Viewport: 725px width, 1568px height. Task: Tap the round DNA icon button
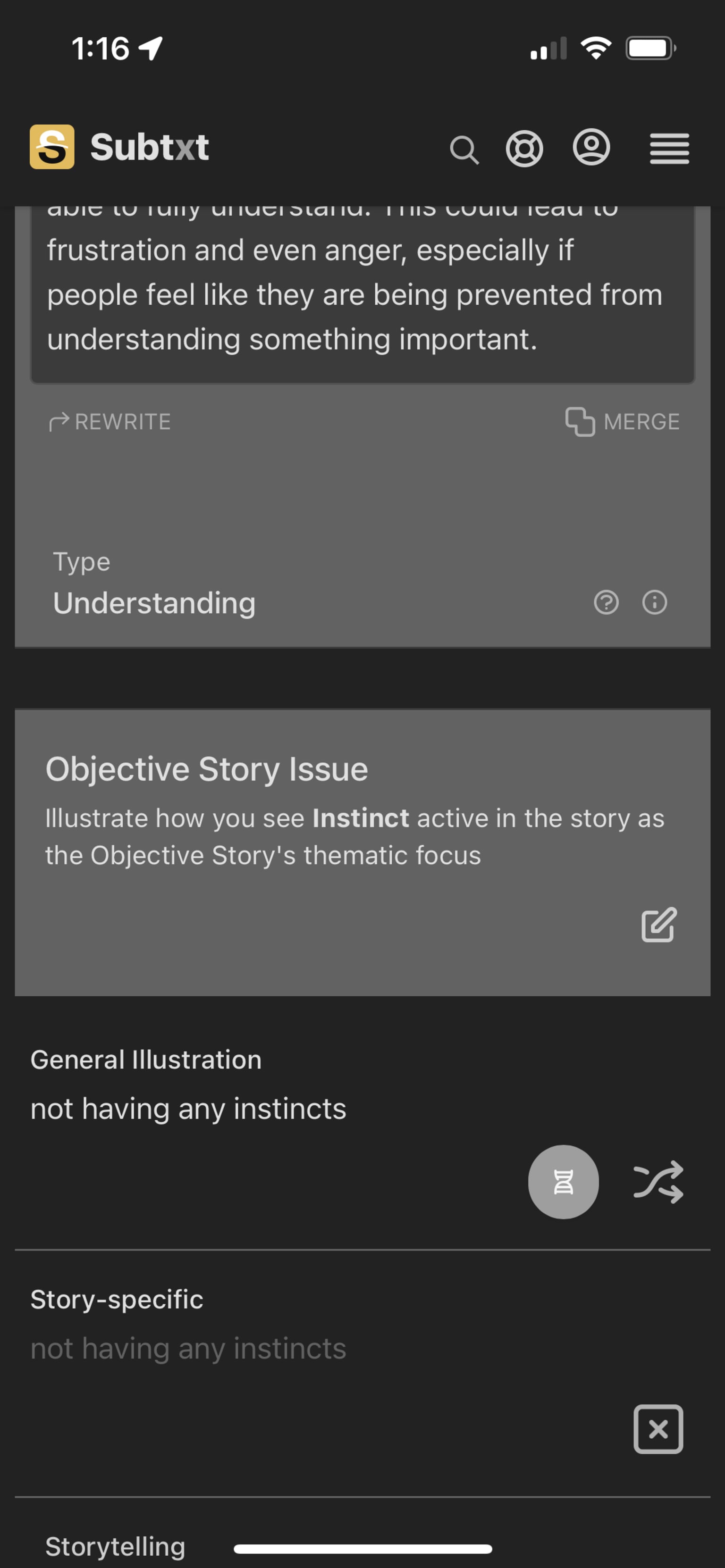click(x=563, y=1182)
